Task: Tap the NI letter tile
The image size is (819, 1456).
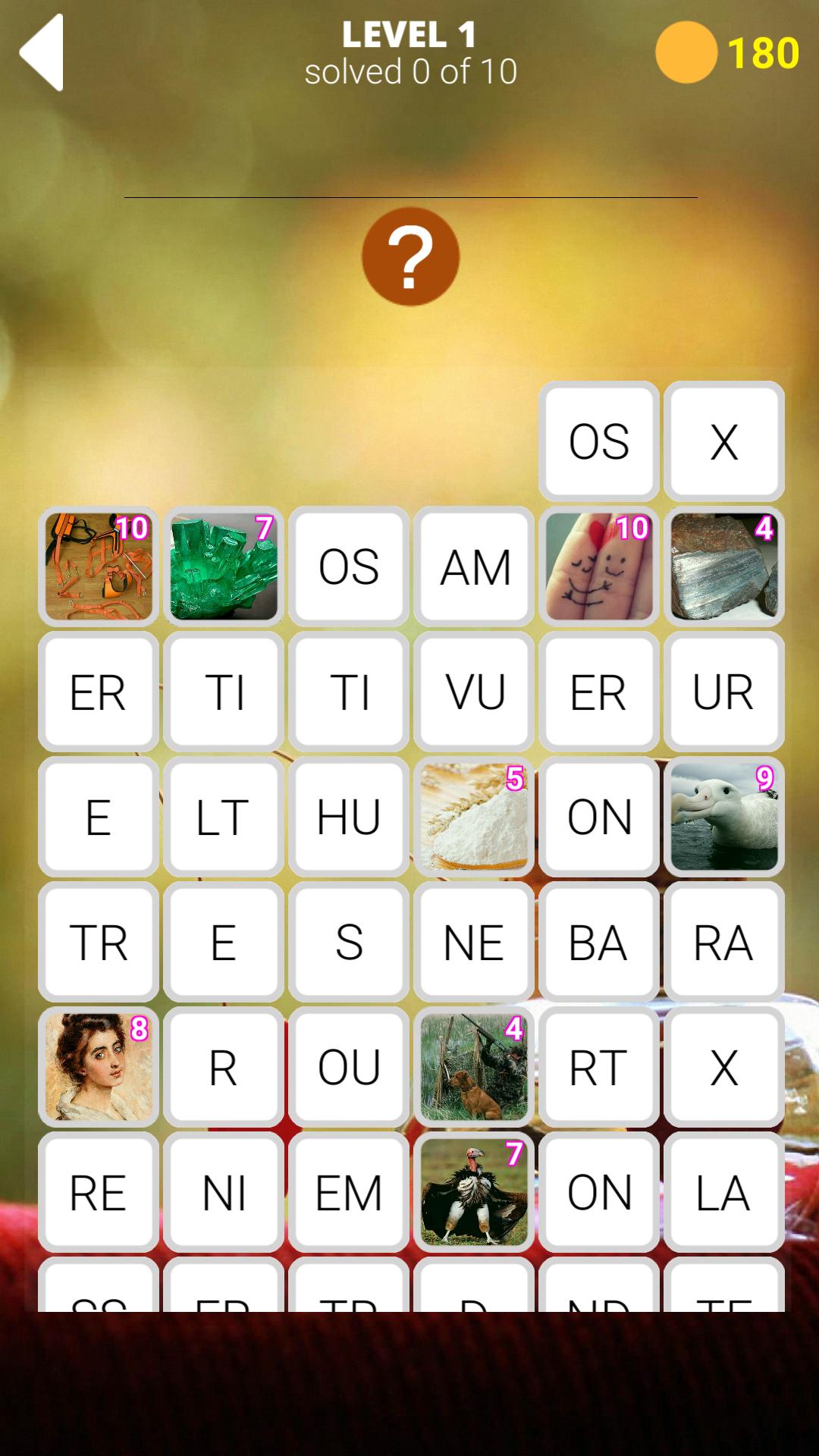Action: [224, 1192]
